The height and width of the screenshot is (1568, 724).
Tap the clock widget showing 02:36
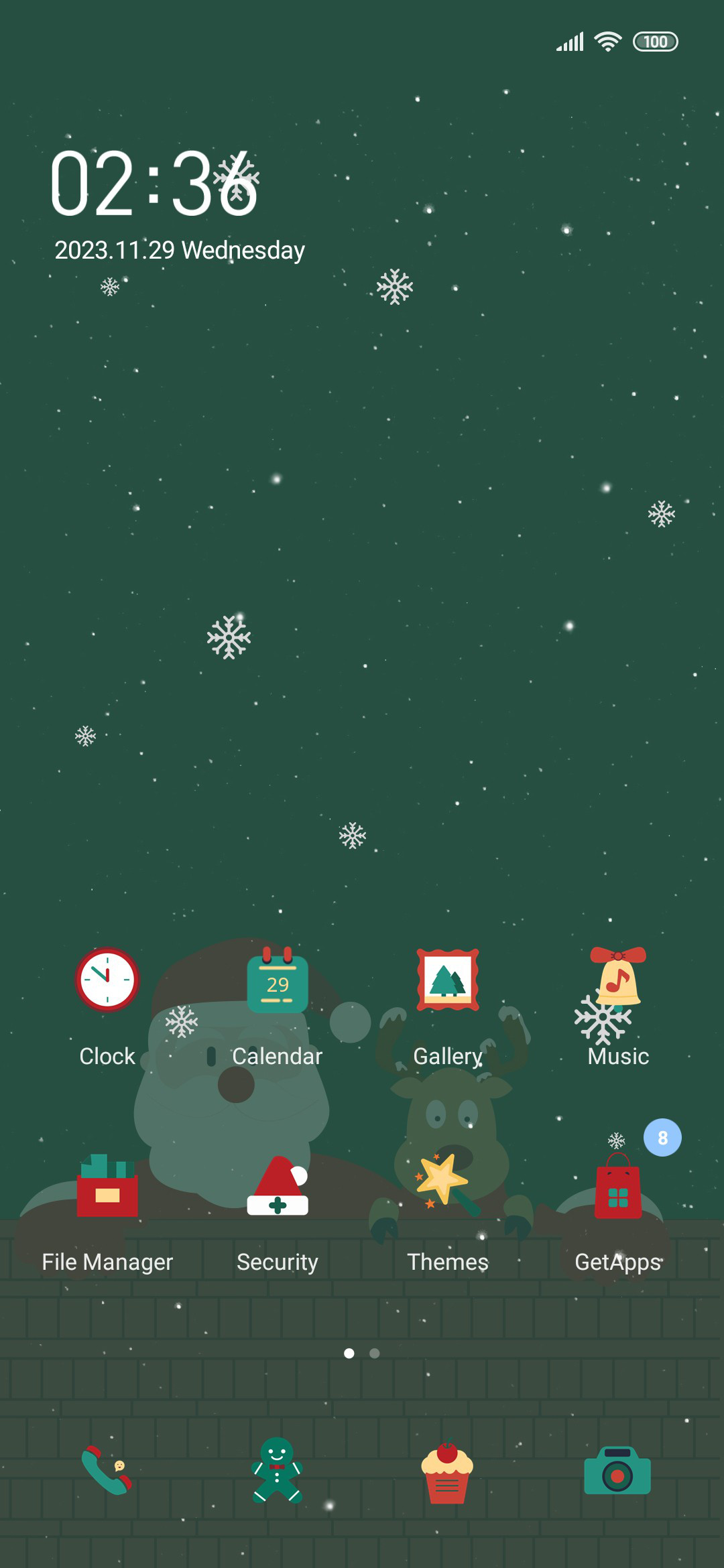156,183
